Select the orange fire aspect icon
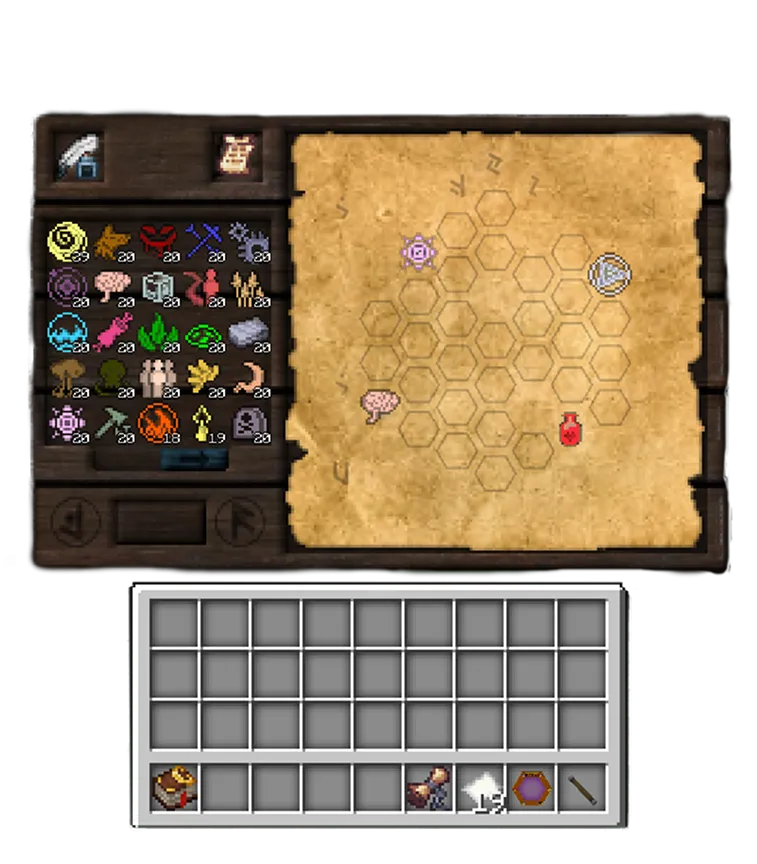The width and height of the screenshot is (757, 864). [x=157, y=423]
